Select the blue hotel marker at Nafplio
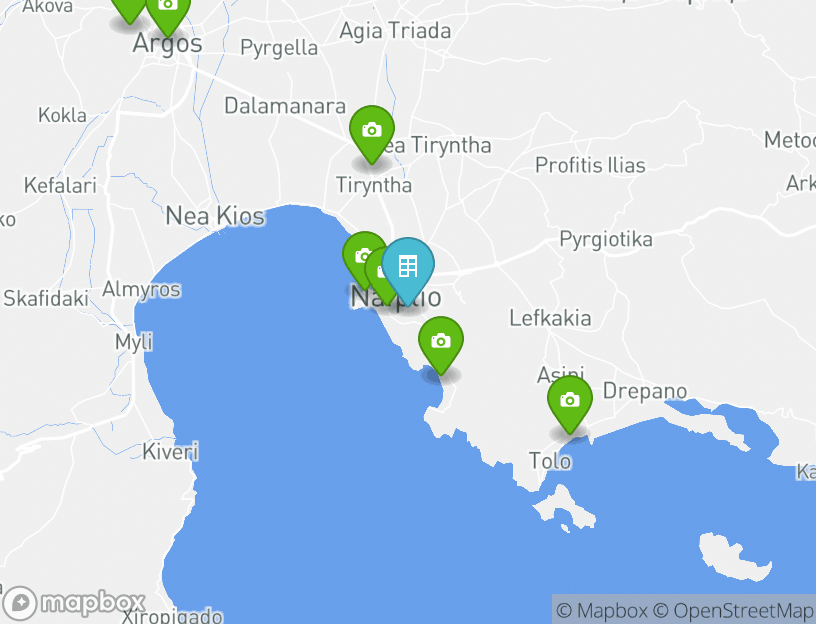 (407, 266)
